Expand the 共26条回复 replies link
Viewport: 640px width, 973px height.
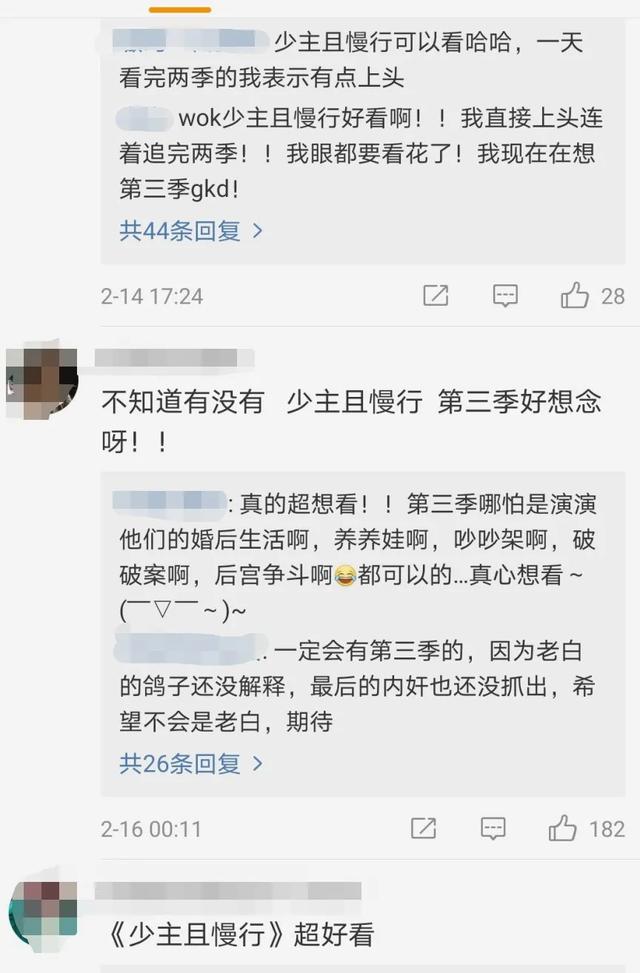click(191, 764)
